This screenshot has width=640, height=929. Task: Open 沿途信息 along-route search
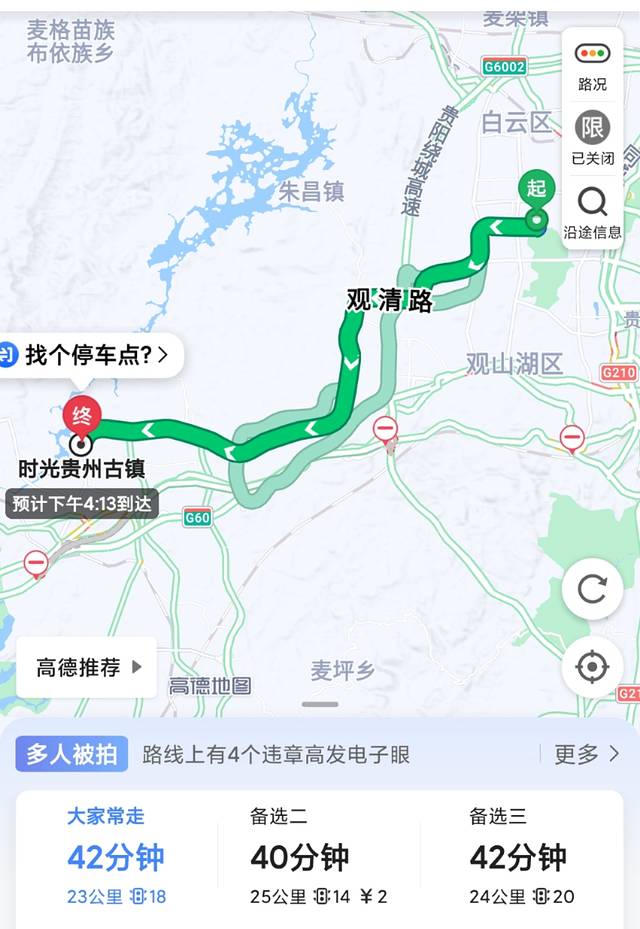pyautogui.click(x=592, y=212)
